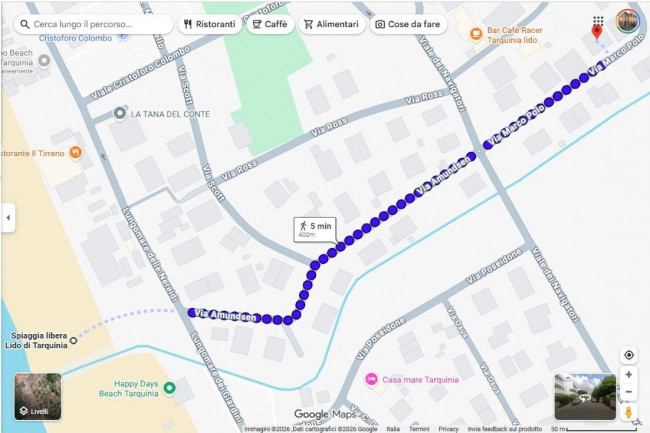Select the 'Cose da fare' chip
Screen dimensions: 650x433
[408, 23]
